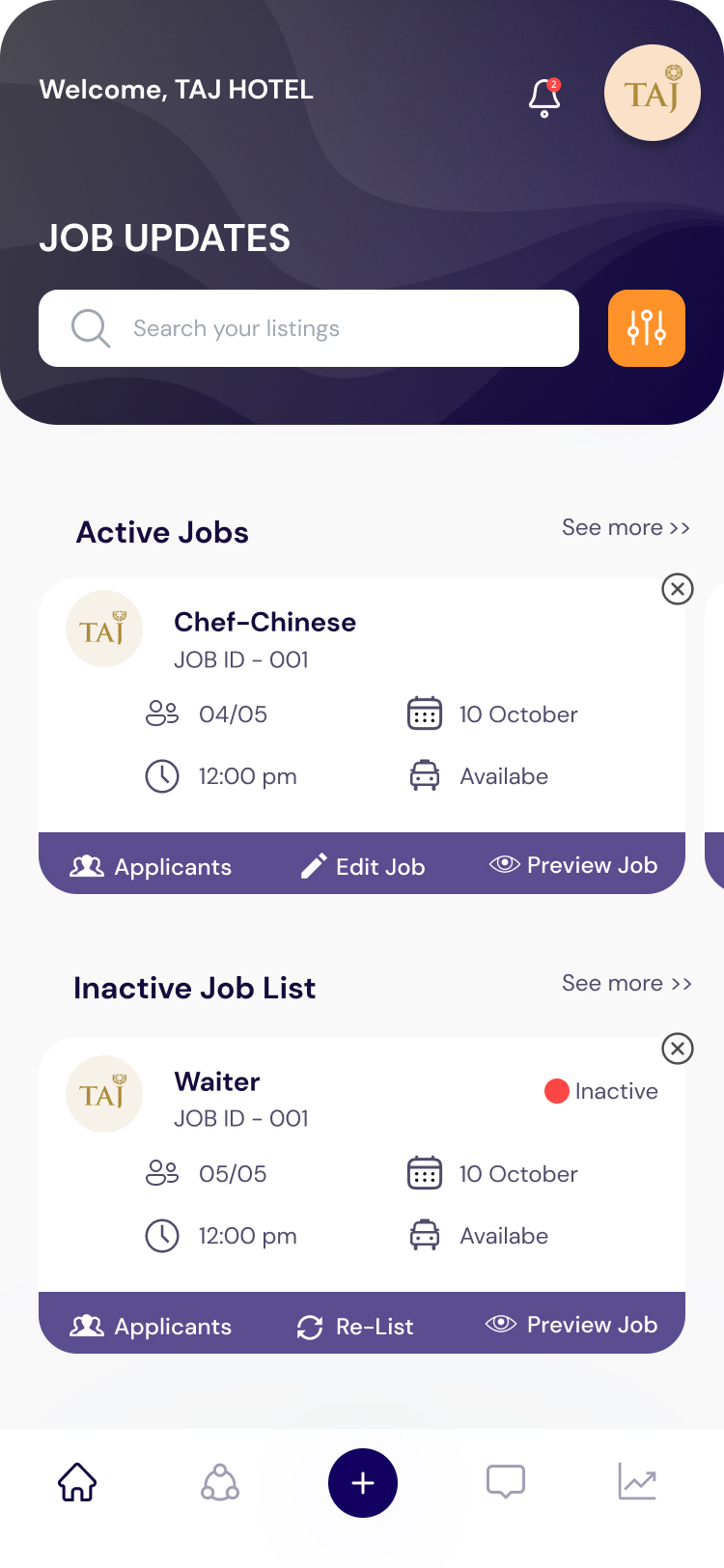Remove the Waiter job card
Screen dimensions: 724x1568
point(678,1049)
